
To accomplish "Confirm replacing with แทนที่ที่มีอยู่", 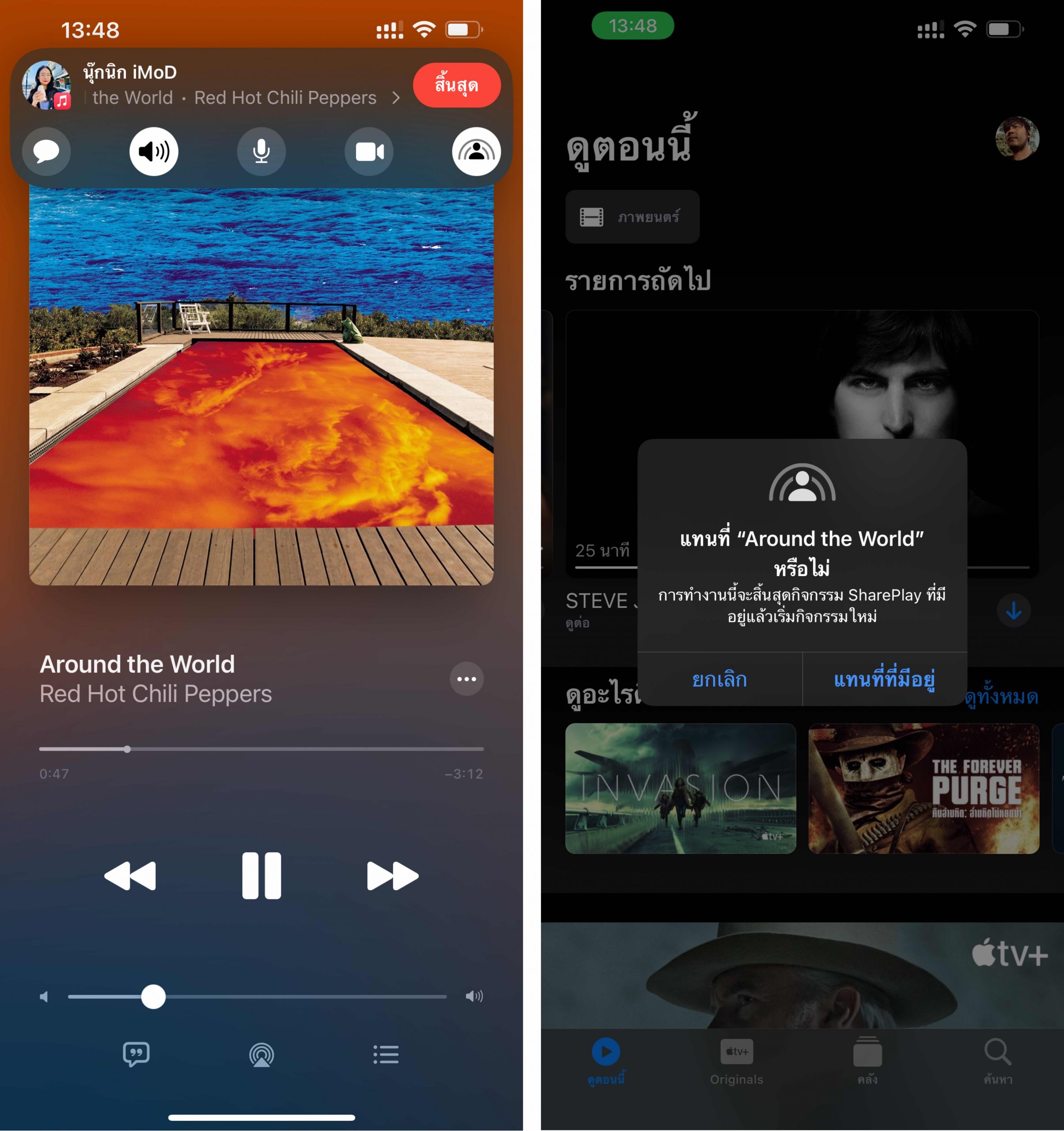I will pyautogui.click(x=884, y=679).
